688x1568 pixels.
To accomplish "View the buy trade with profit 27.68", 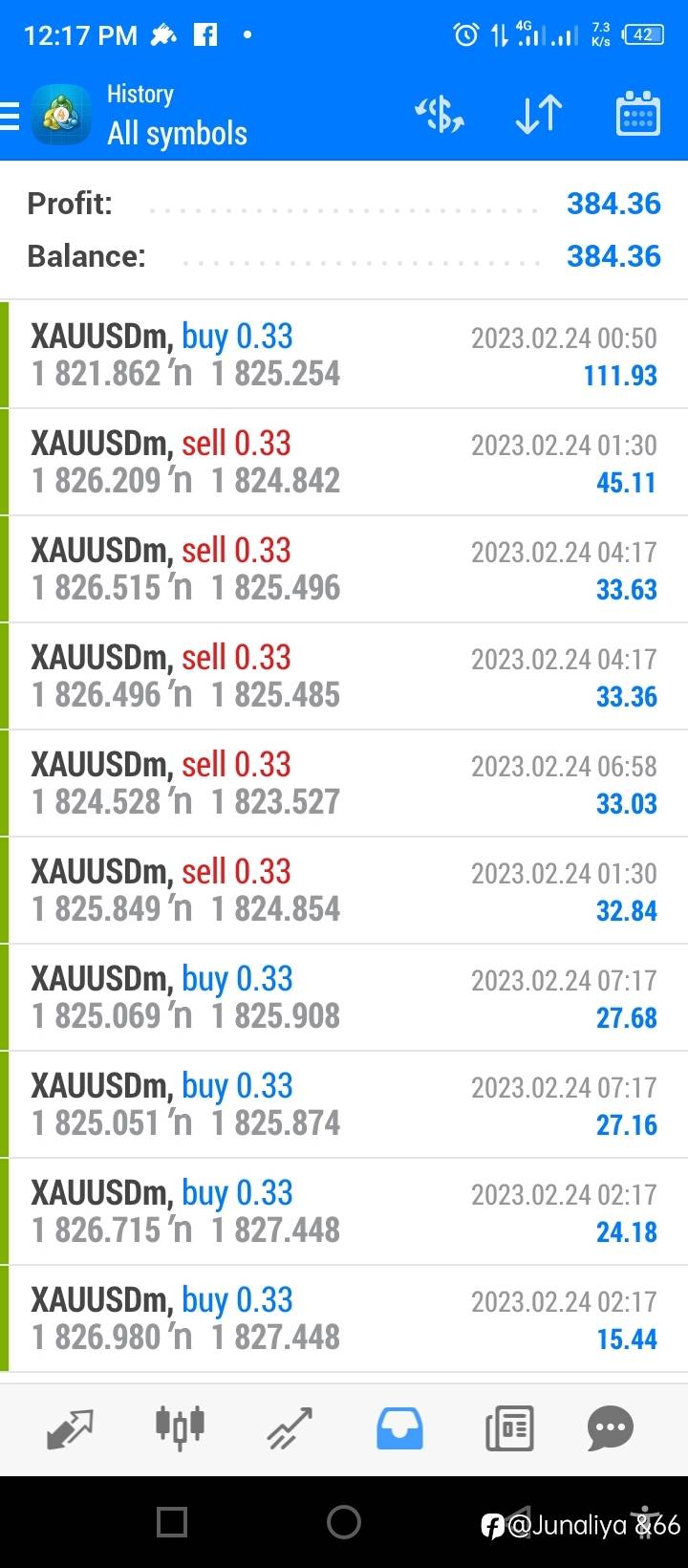I will pos(344,997).
